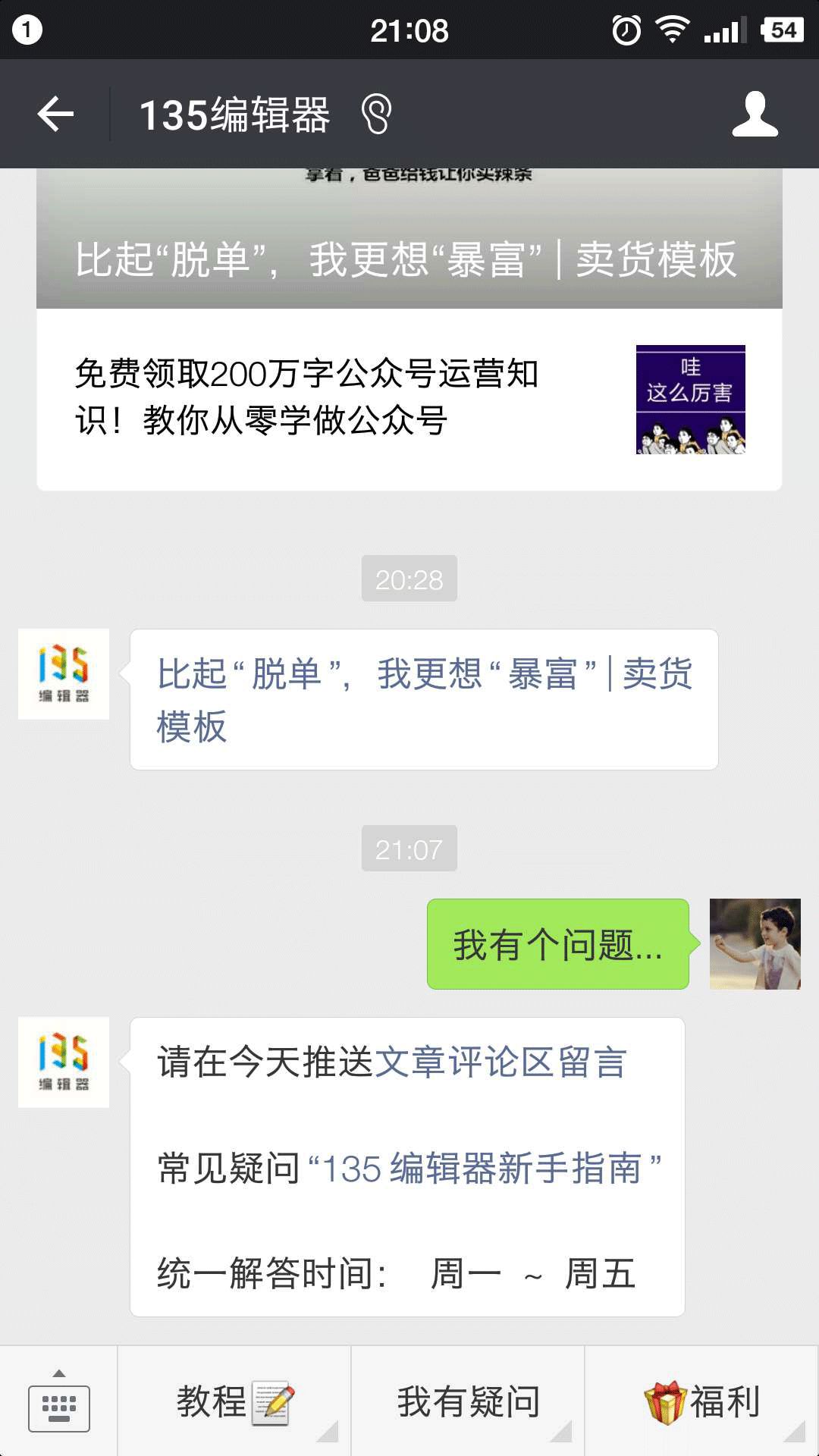Follow the 文章评论区留言 link

(500, 1062)
